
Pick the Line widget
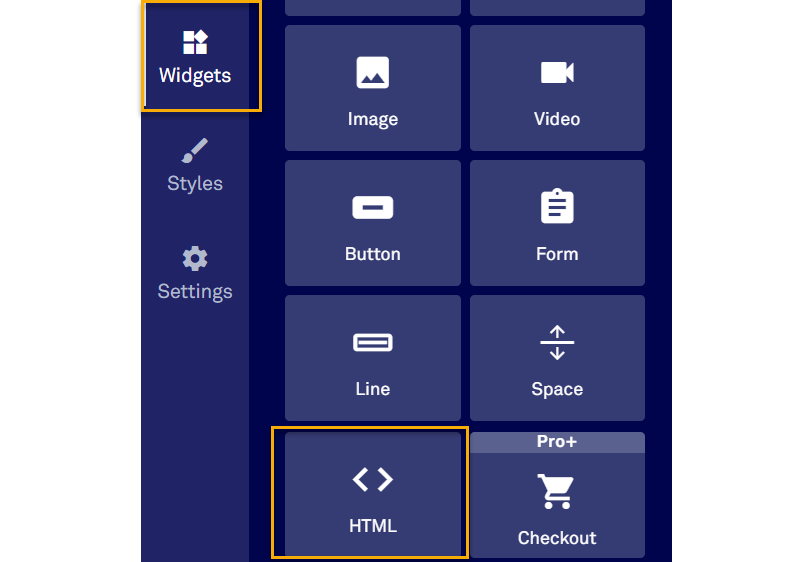pos(373,358)
